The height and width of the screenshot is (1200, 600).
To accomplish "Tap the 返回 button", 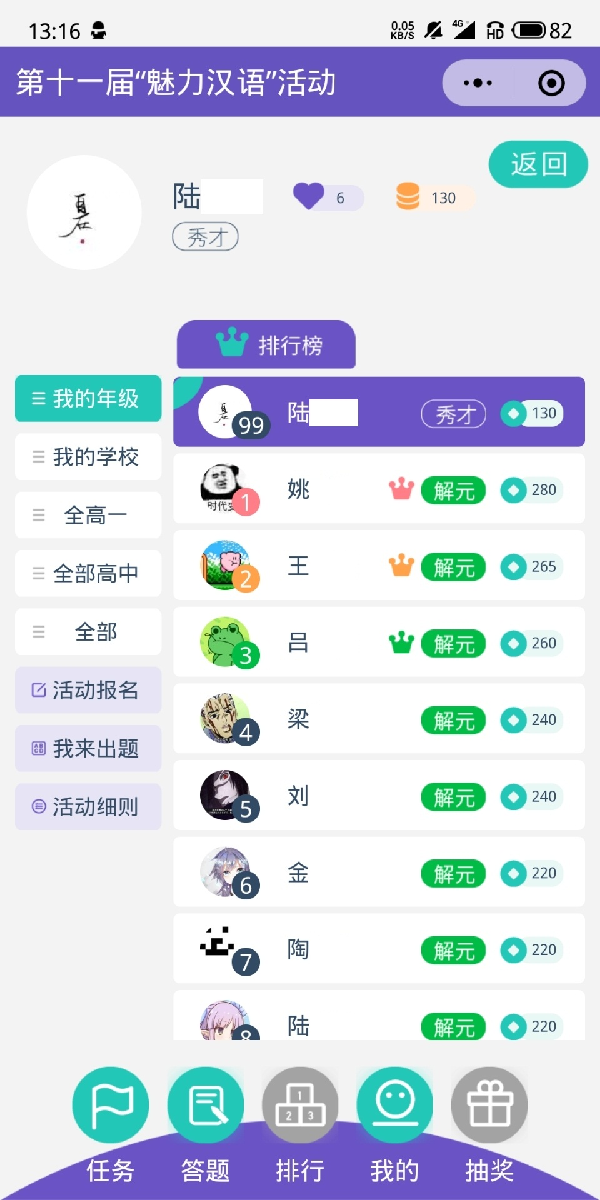I will coord(538,164).
